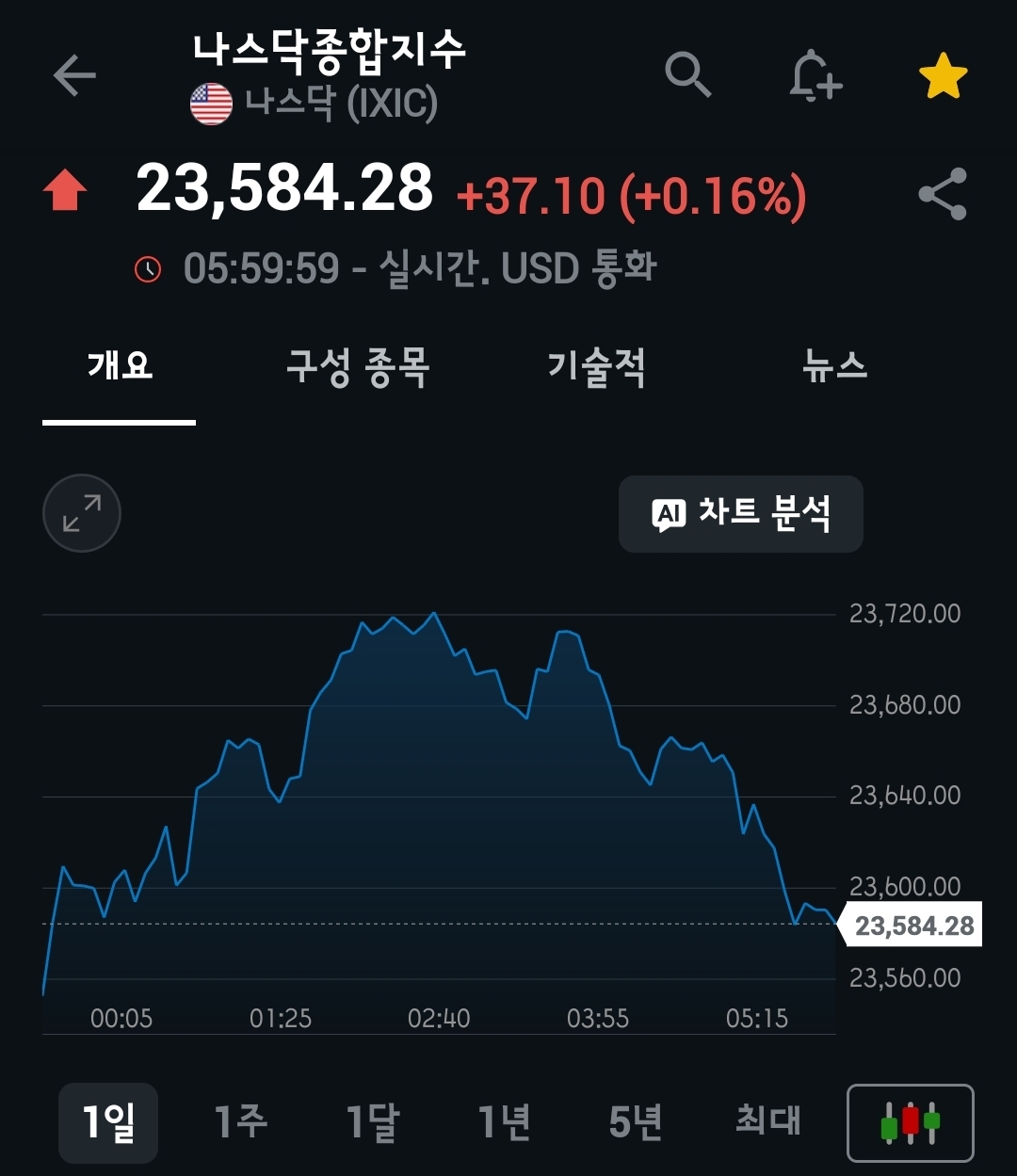
Task: Expand the chart to full screen
Action: pyautogui.click(x=82, y=513)
